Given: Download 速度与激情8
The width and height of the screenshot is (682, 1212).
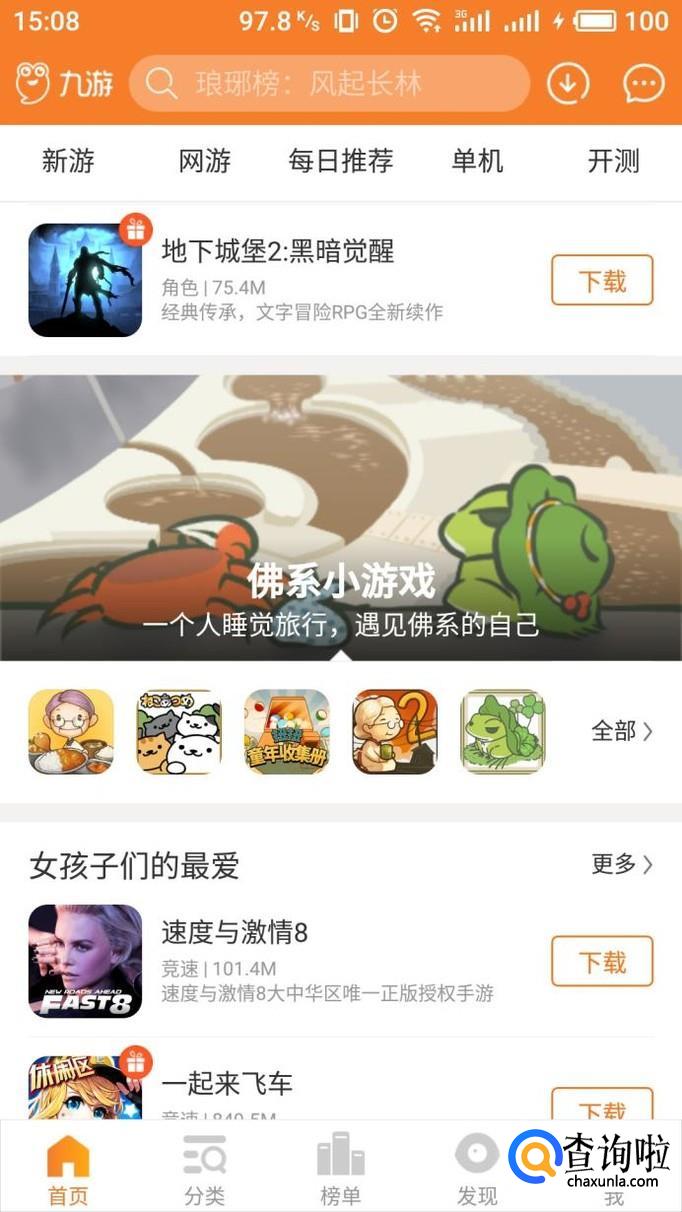Looking at the screenshot, I should tap(602, 962).
